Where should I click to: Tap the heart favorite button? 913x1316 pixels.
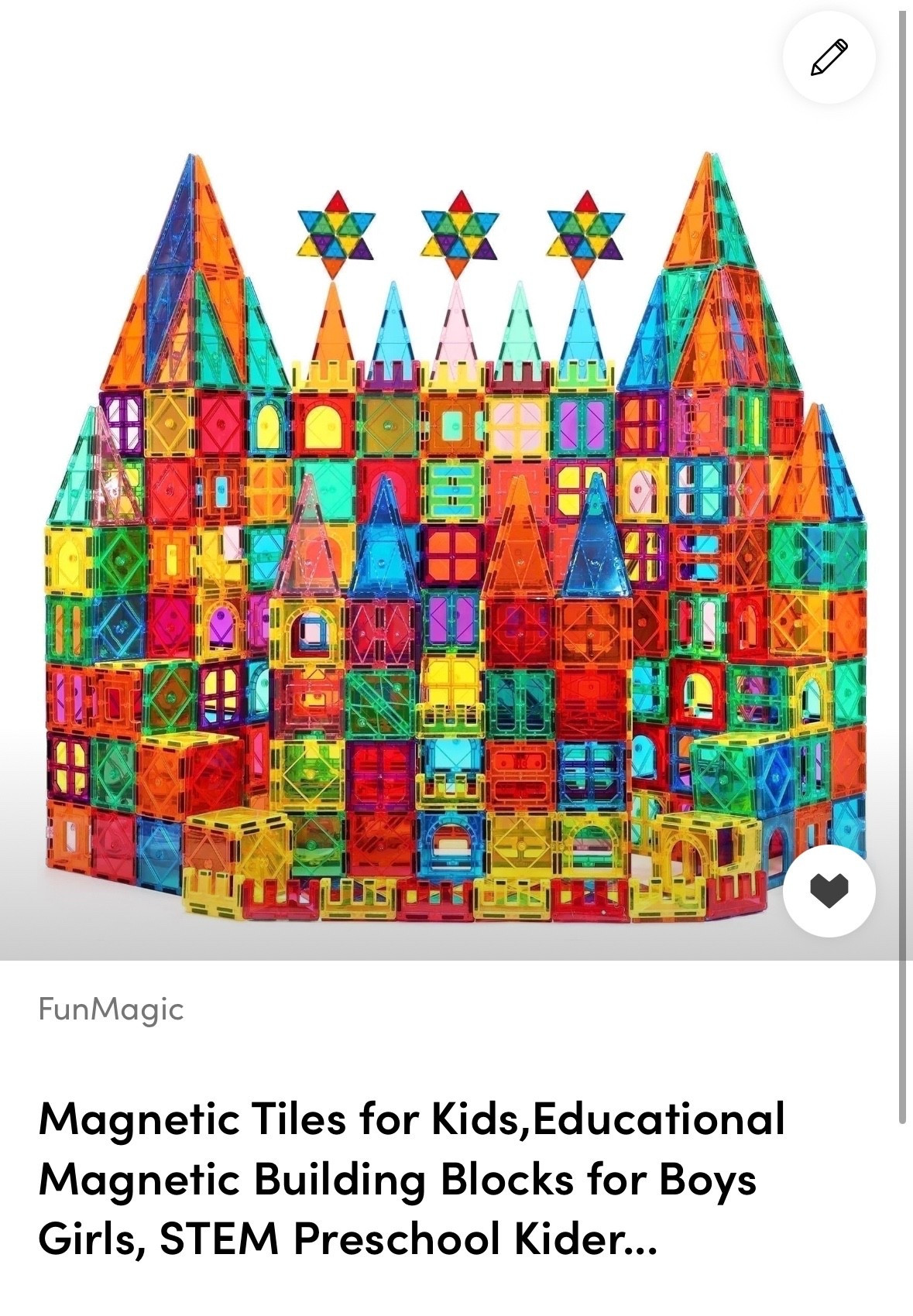click(x=829, y=890)
